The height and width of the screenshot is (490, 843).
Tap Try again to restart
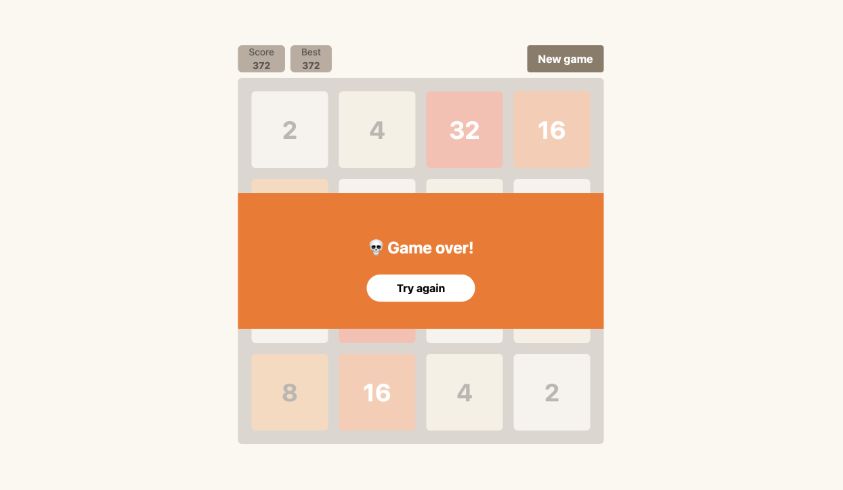[420, 288]
